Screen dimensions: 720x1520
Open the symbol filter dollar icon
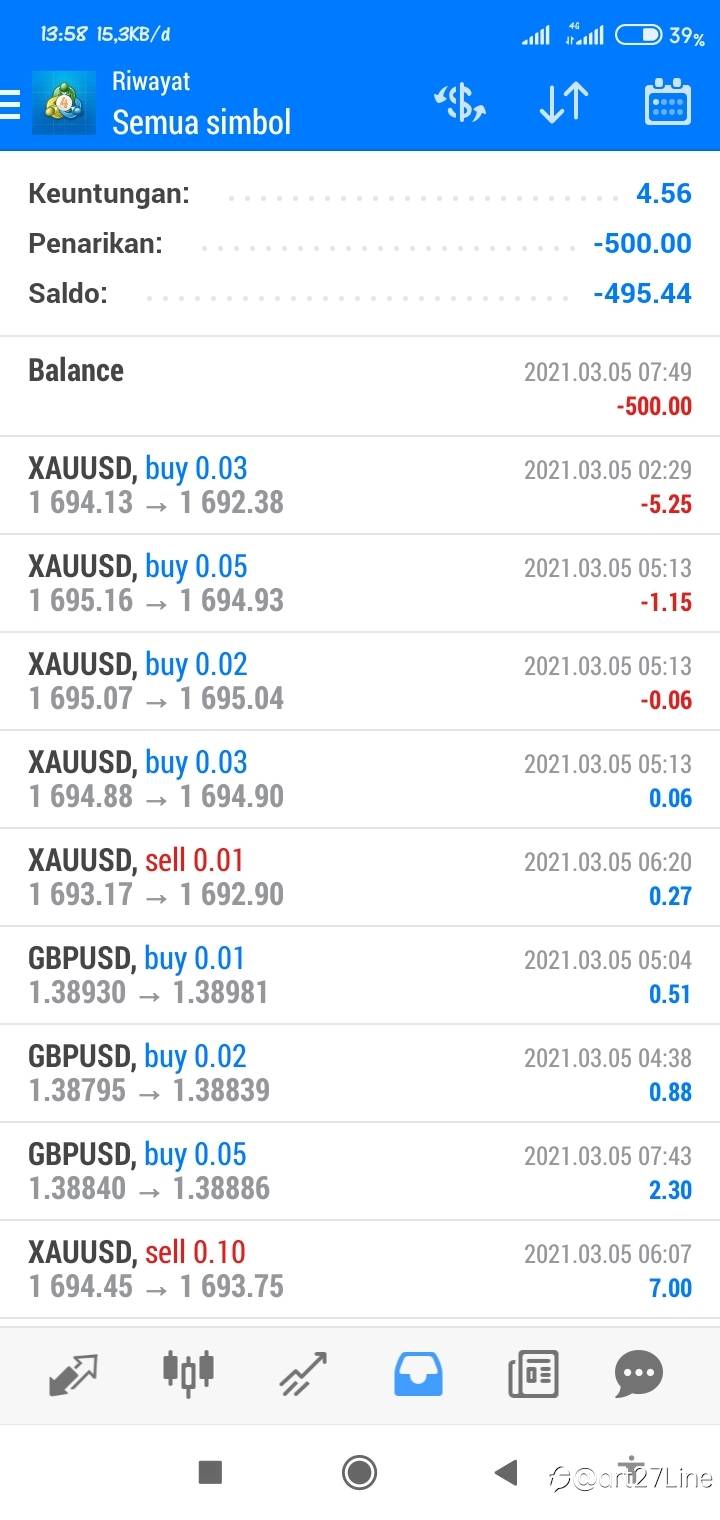[x=459, y=103]
